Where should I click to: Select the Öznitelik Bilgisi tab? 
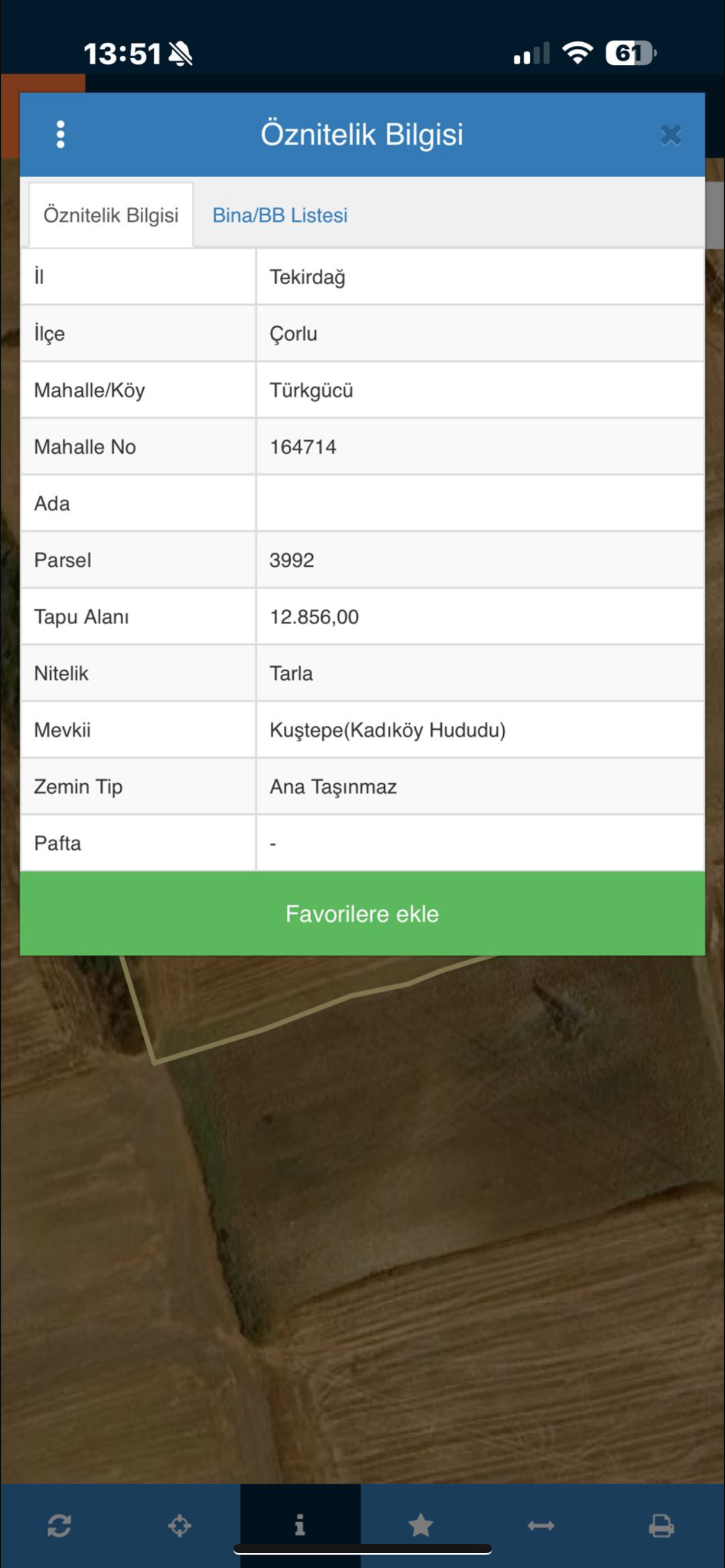tap(111, 215)
